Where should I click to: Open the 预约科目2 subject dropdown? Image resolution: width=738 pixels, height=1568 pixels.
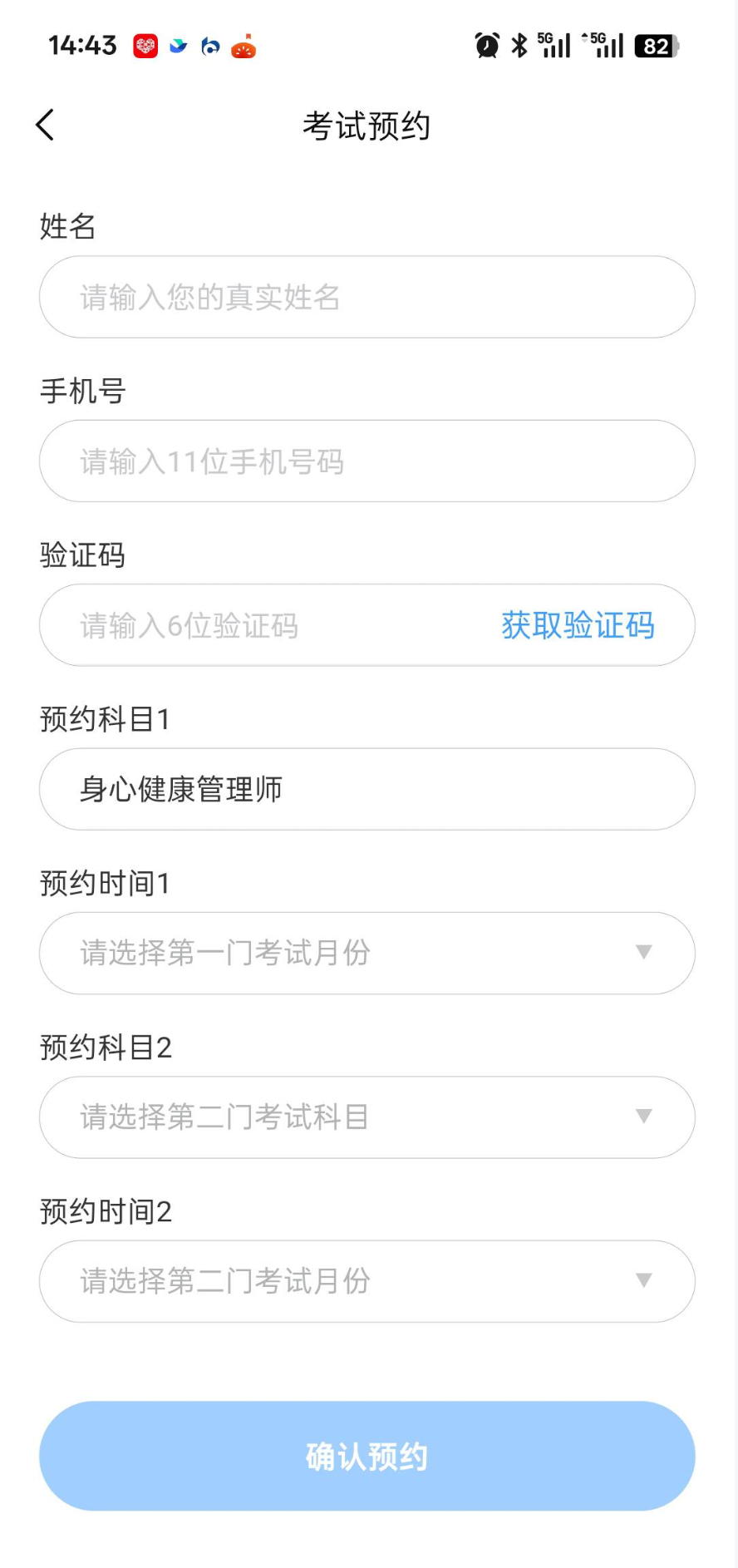tap(367, 1117)
